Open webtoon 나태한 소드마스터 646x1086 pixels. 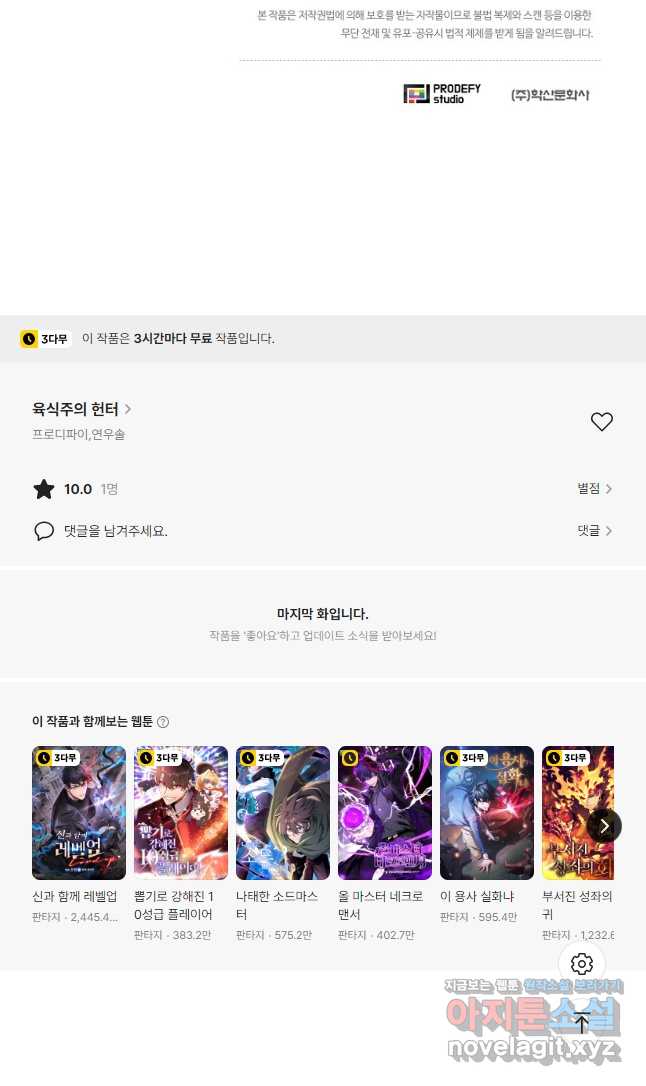point(283,813)
